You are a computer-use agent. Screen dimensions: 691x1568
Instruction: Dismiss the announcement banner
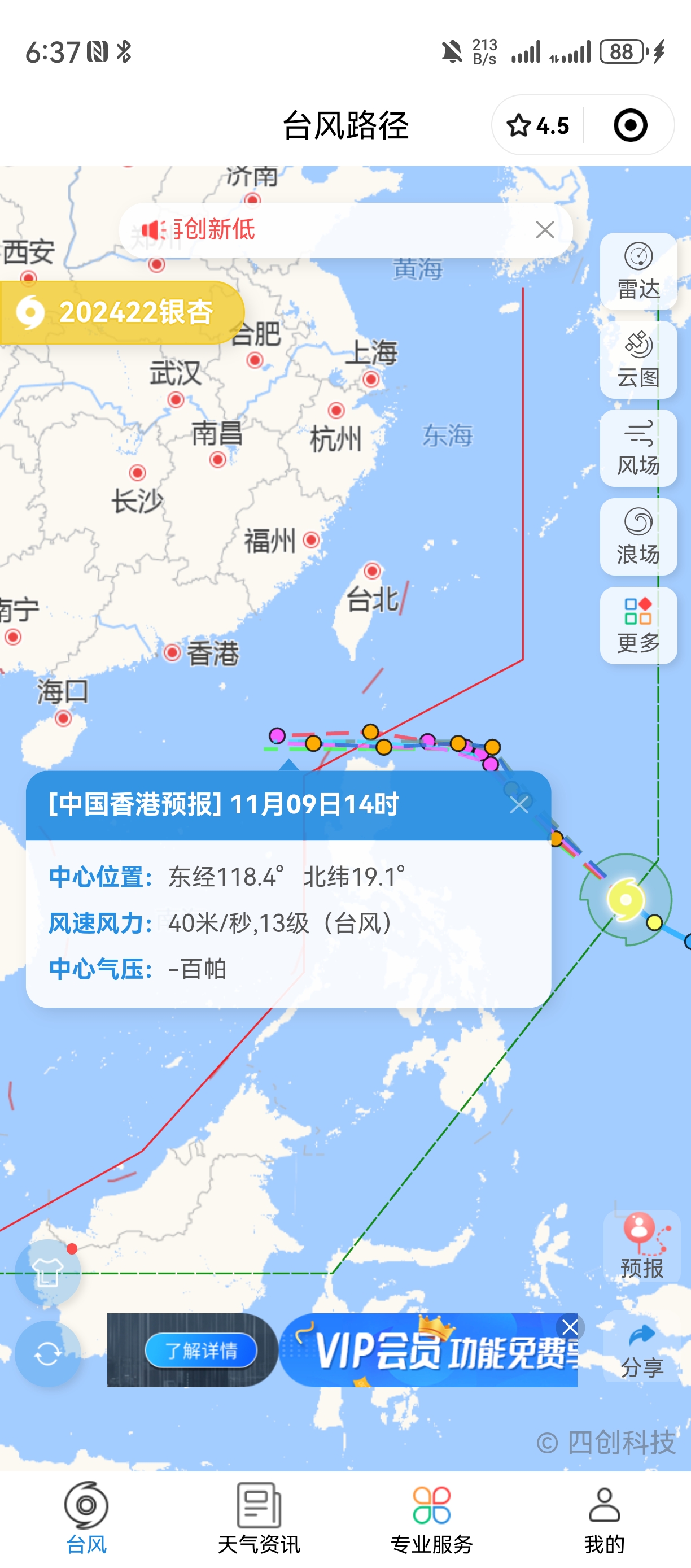[x=544, y=230]
